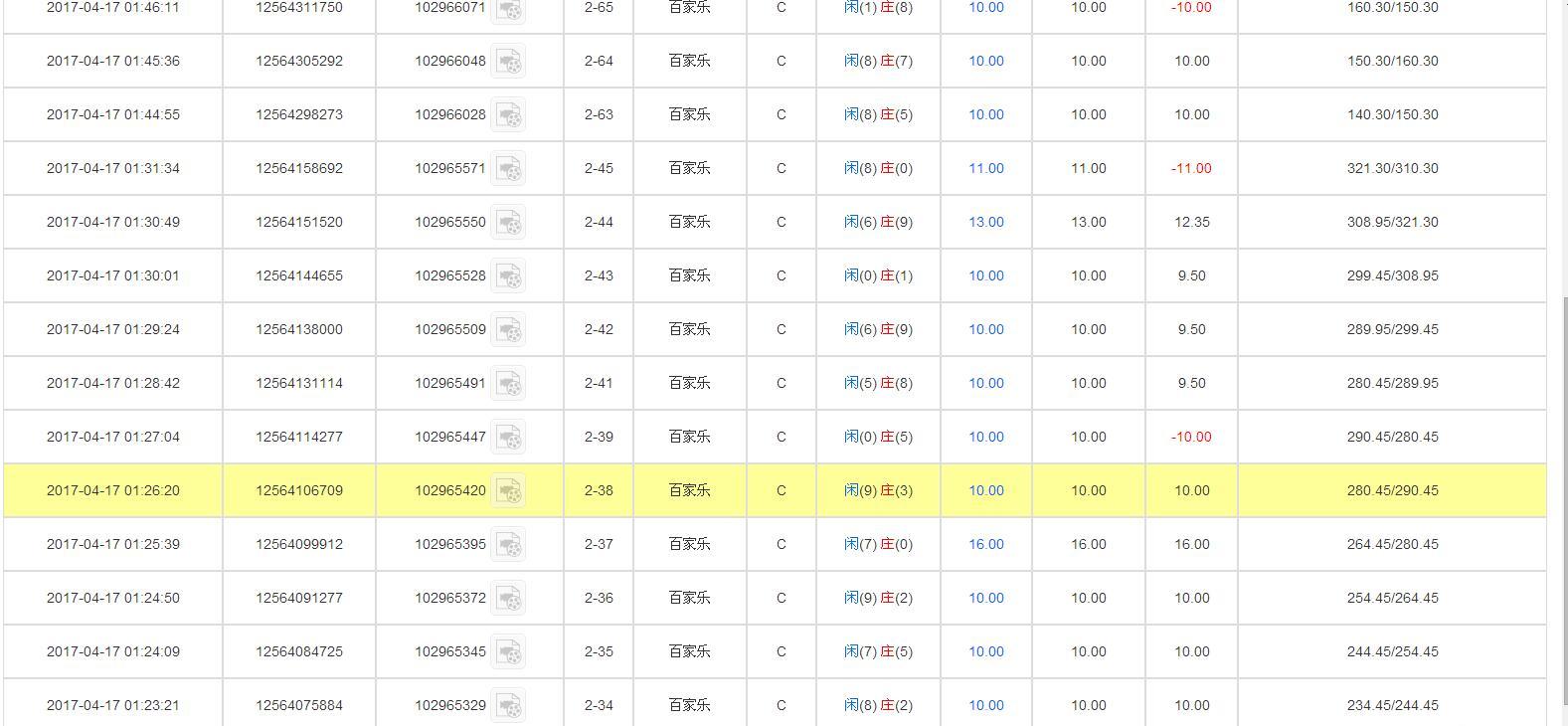This screenshot has height=726, width=1568.
Task: Open the blue 13.00 bet amount link
Action: tap(985, 223)
